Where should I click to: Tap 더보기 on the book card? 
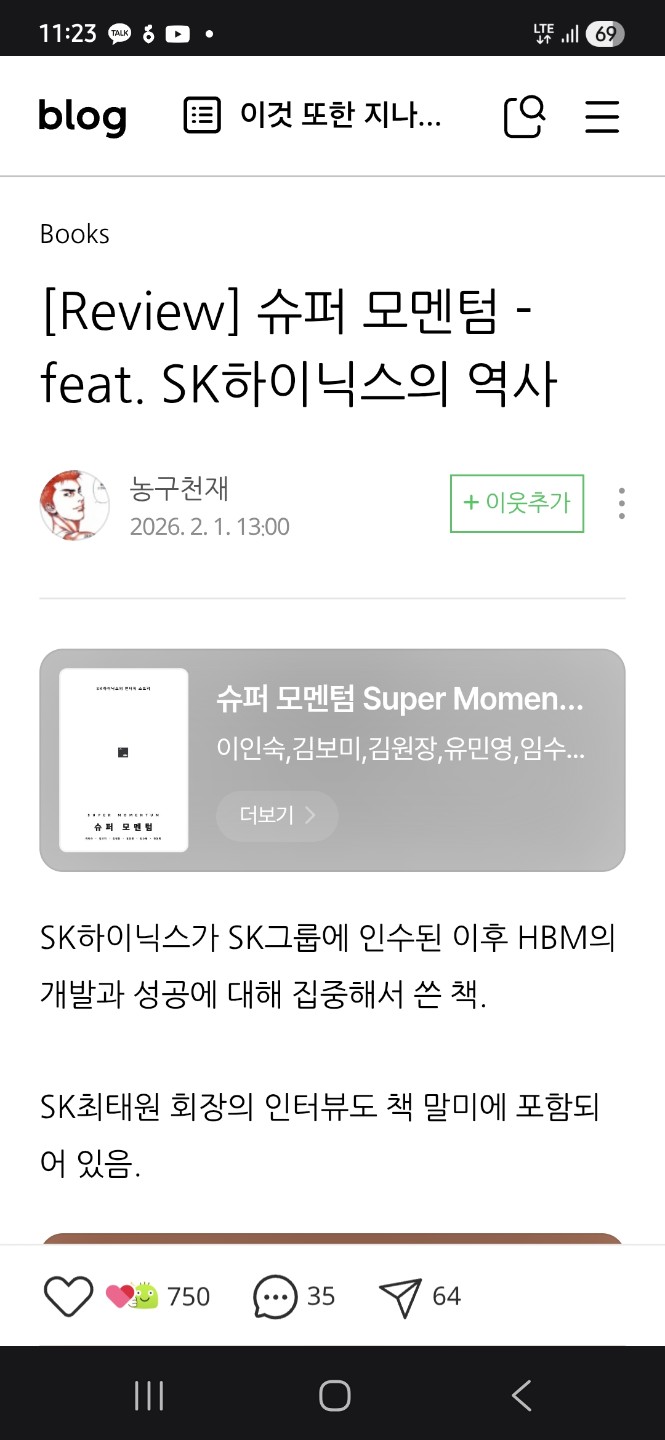point(277,815)
